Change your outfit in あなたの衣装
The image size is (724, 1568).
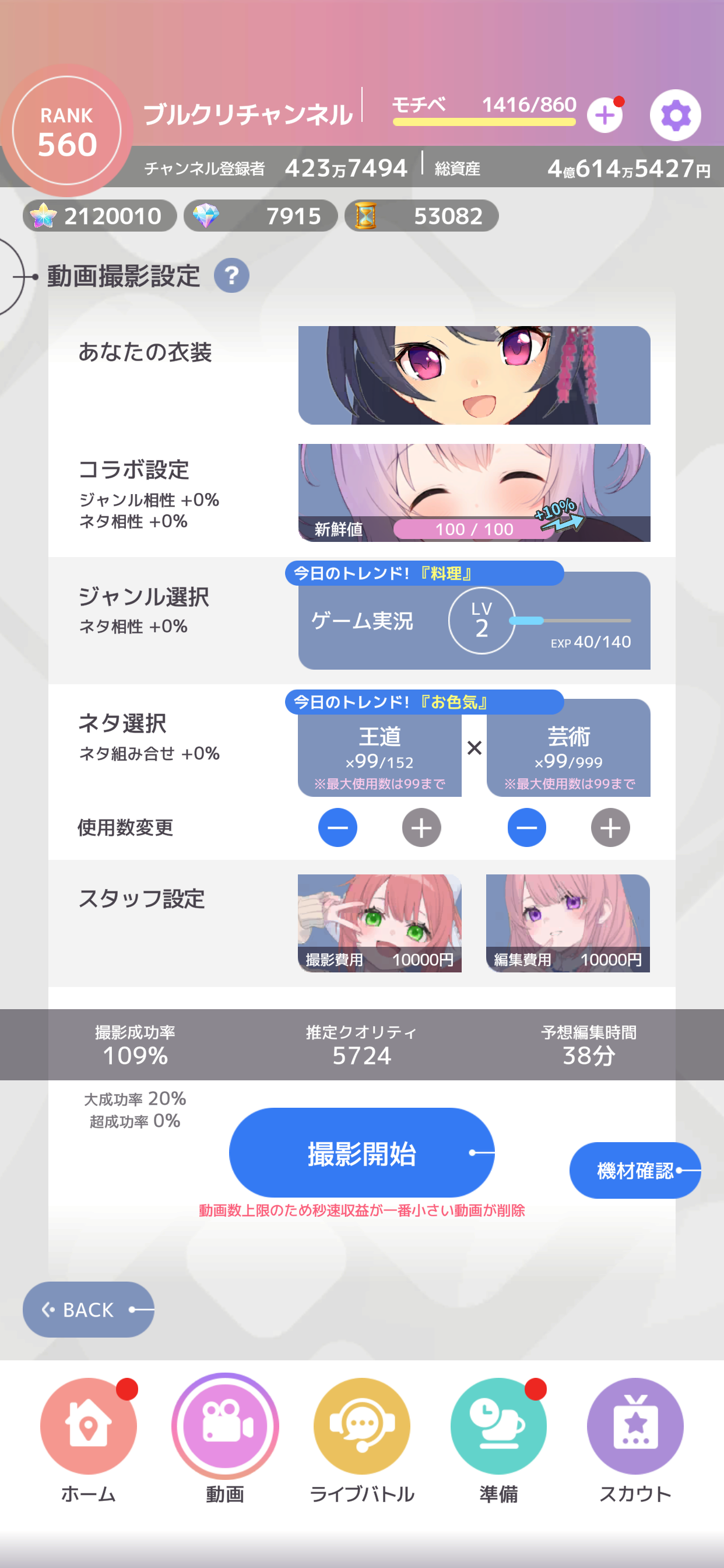[473, 375]
